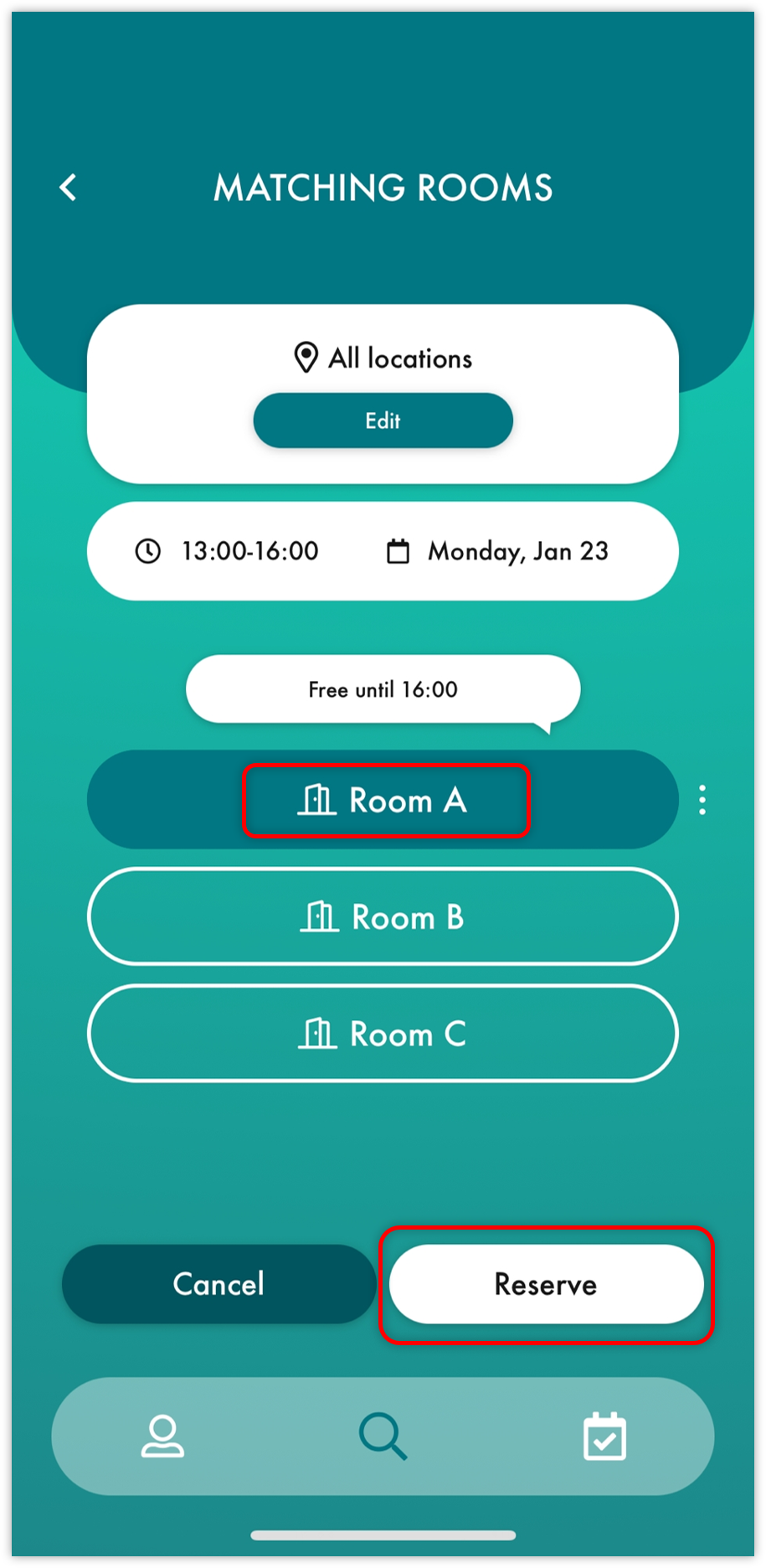This screenshot has width=766, height=1568.
Task: Open the calendar icon beside Monday, Jan 23
Action: tap(398, 551)
